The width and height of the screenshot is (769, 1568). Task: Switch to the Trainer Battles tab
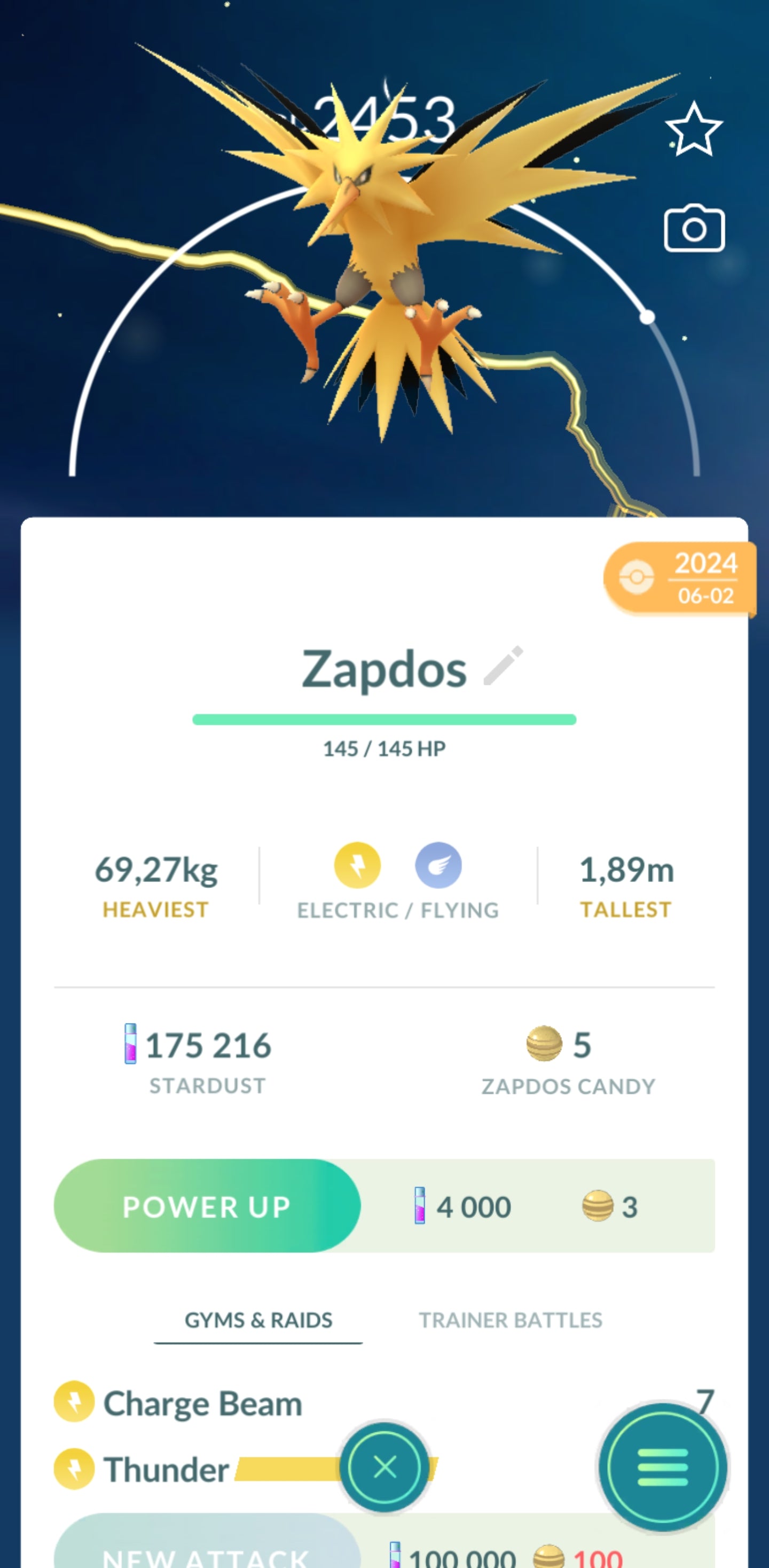[510, 1320]
